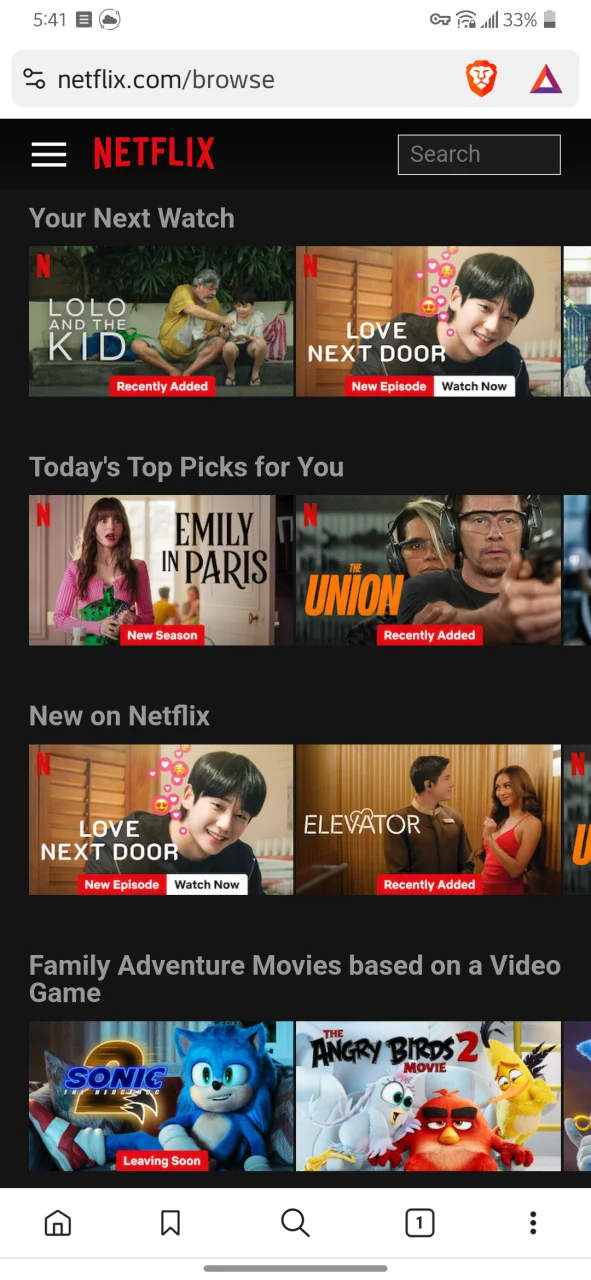Viewport: 591px width, 1280px height.
Task: Open Brave Shields lion icon
Action: tap(482, 79)
